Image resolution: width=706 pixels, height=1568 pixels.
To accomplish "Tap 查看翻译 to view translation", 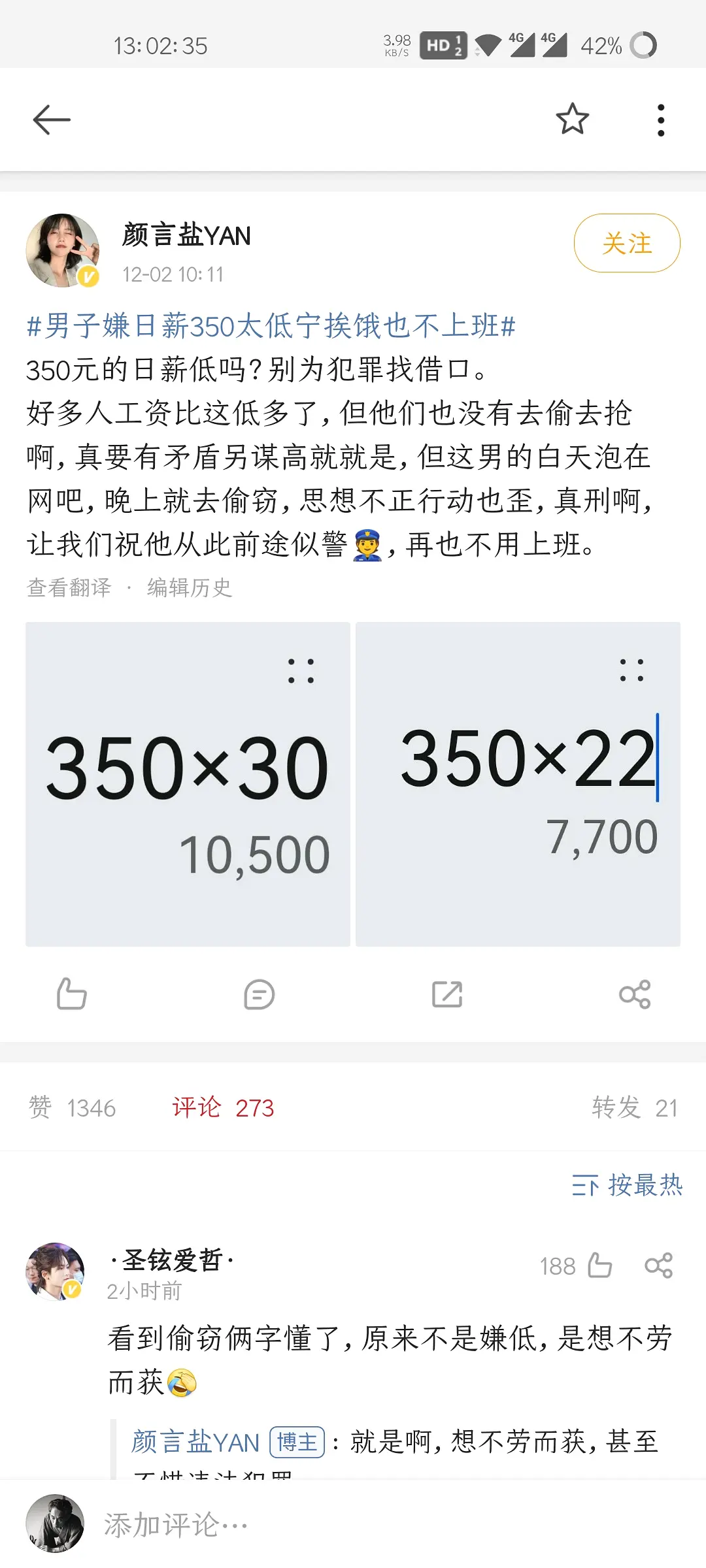I will click(x=69, y=587).
